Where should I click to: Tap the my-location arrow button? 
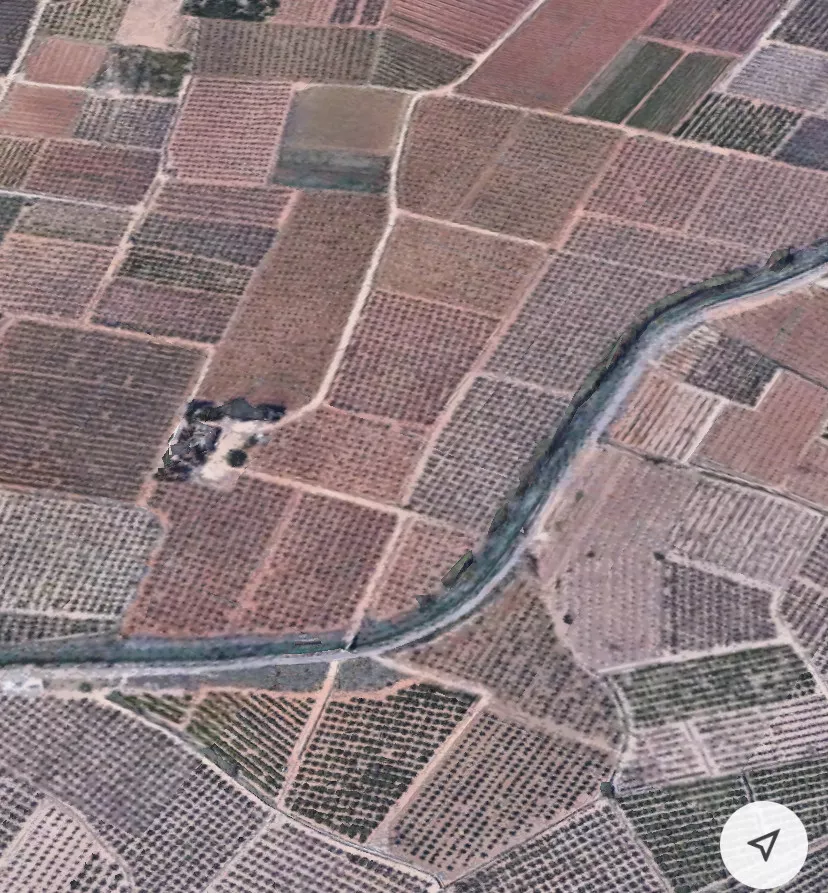point(763,845)
